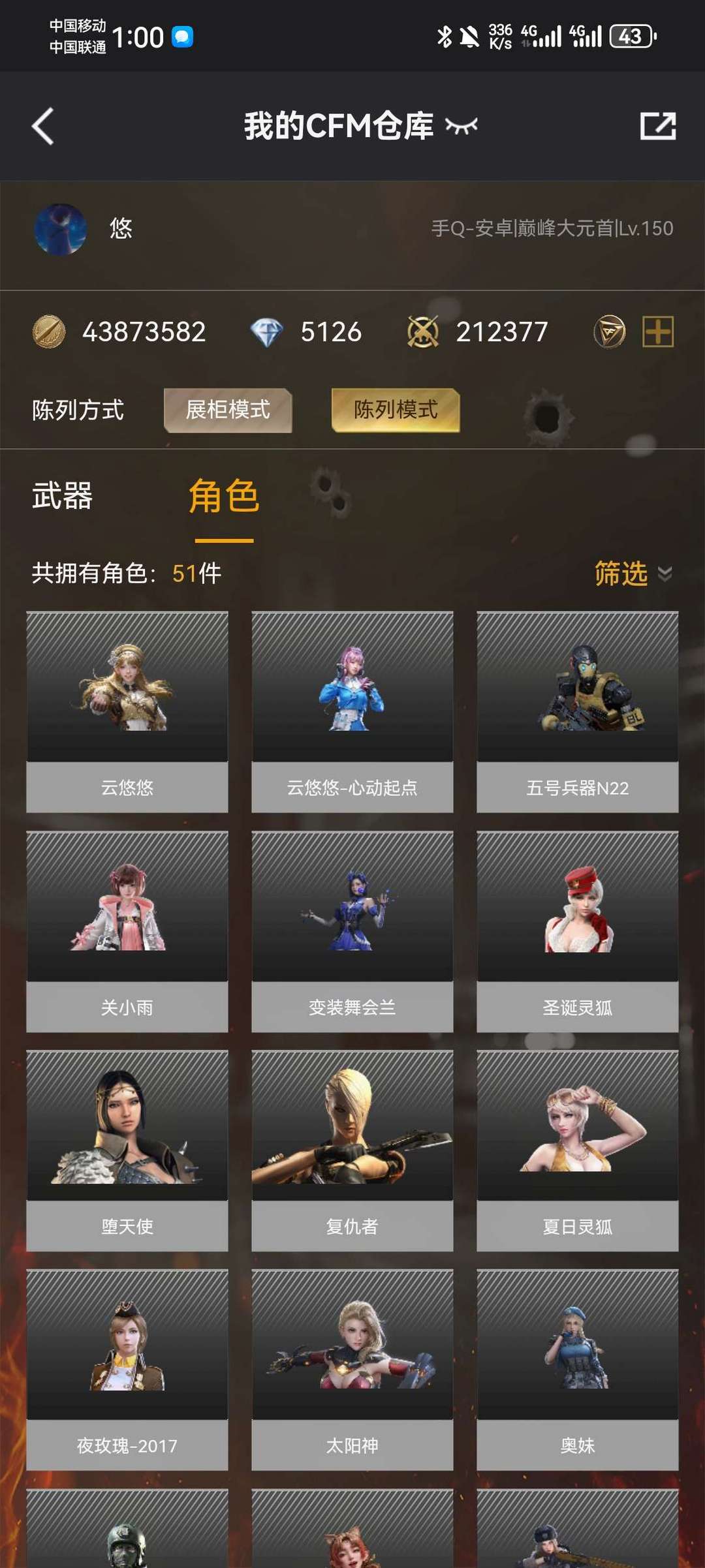Viewport: 705px width, 1568px height.
Task: View the 五号兵器N22 character
Action: tap(578, 712)
